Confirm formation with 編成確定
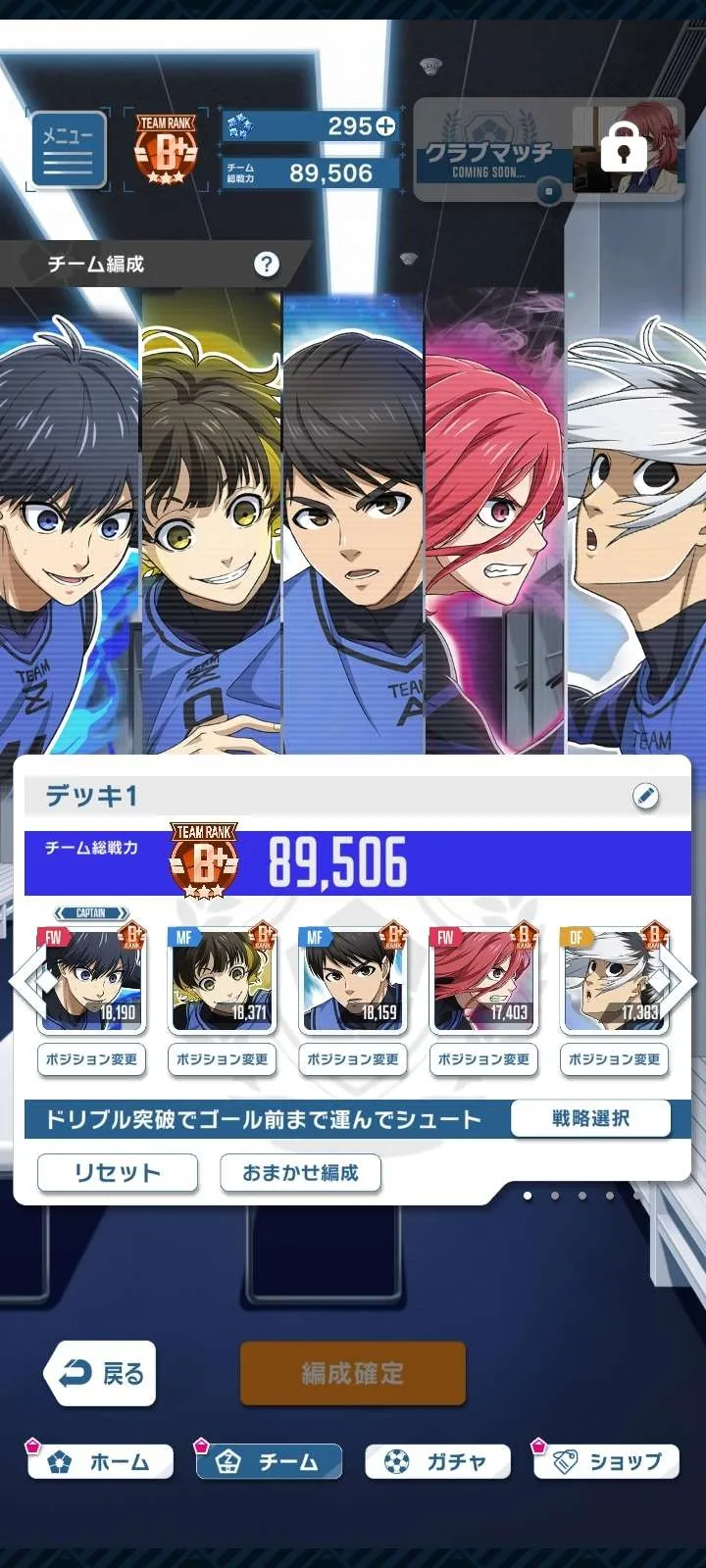Viewport: 706px width, 1568px height. (352, 1373)
